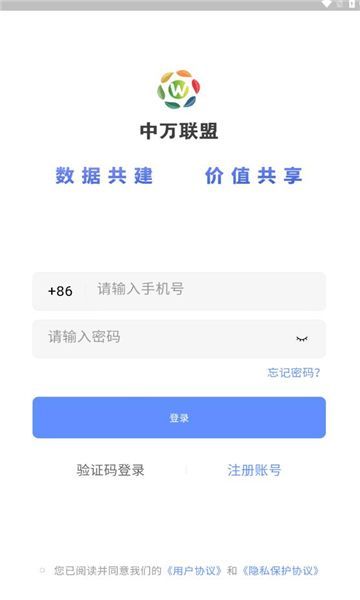This screenshot has height=600, width=360.
Task: Open the 《隐私保护协议》 privacy policy link
Action: coord(280,571)
